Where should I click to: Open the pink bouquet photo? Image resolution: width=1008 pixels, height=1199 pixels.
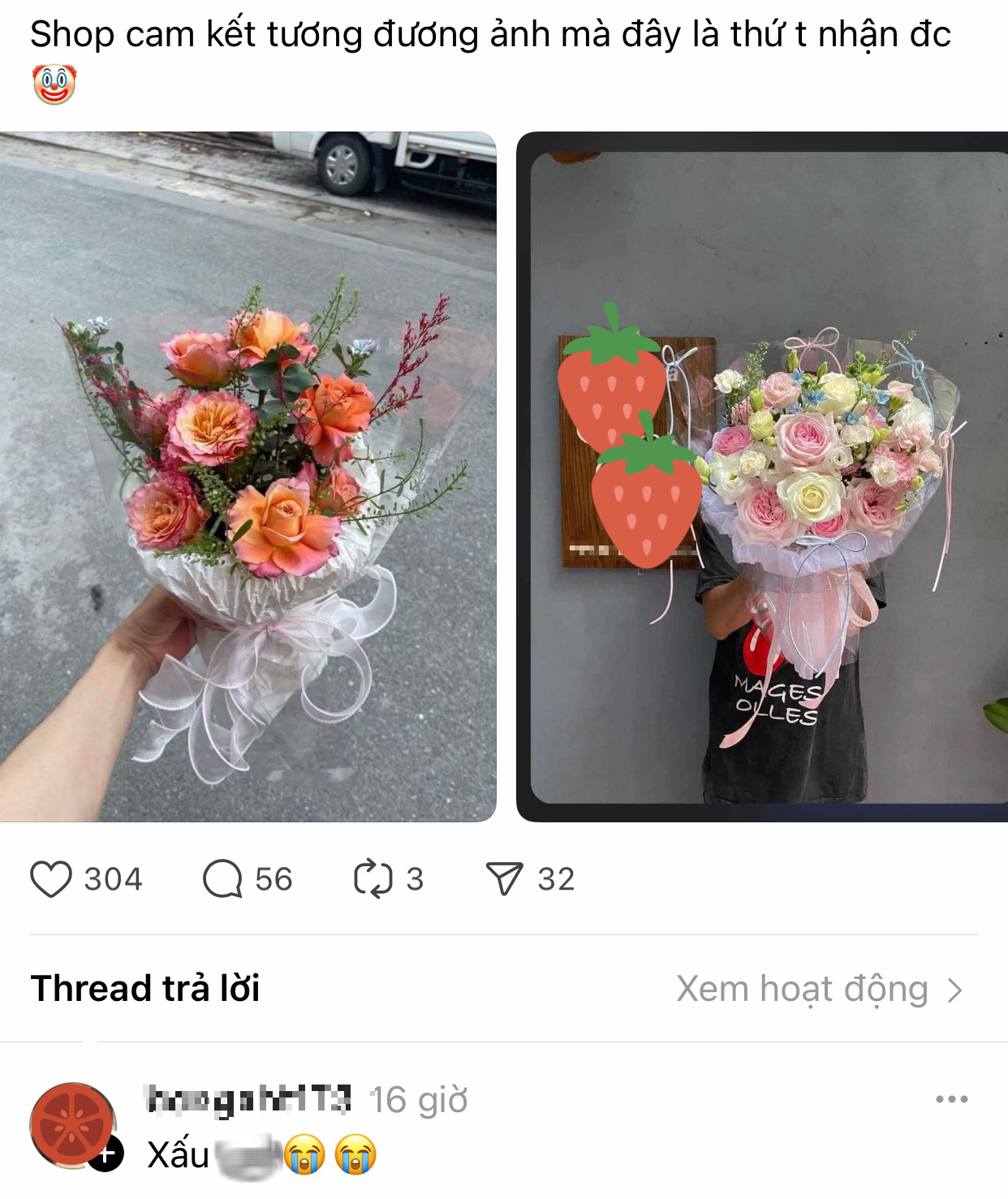(x=762, y=477)
